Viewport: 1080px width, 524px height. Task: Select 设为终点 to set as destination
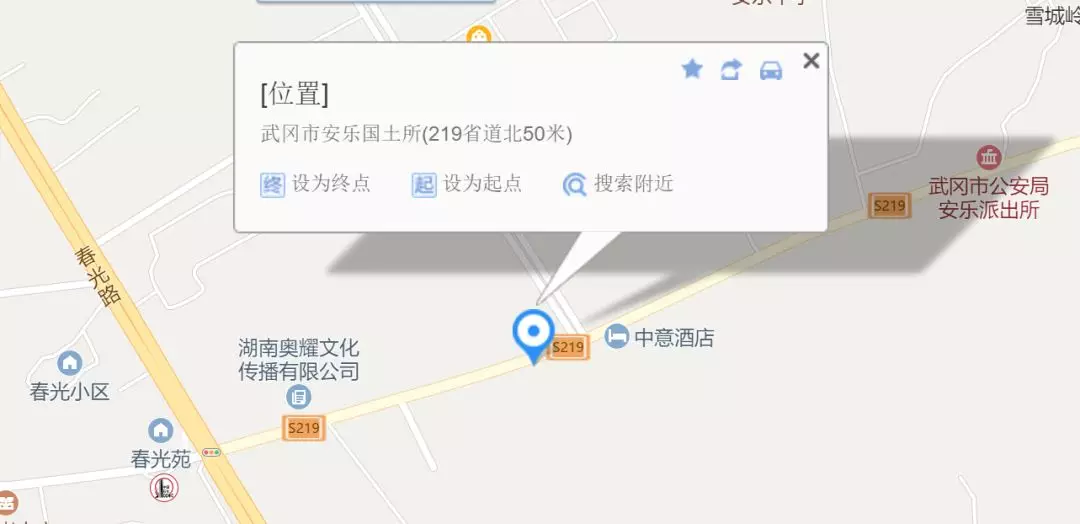click(x=316, y=184)
